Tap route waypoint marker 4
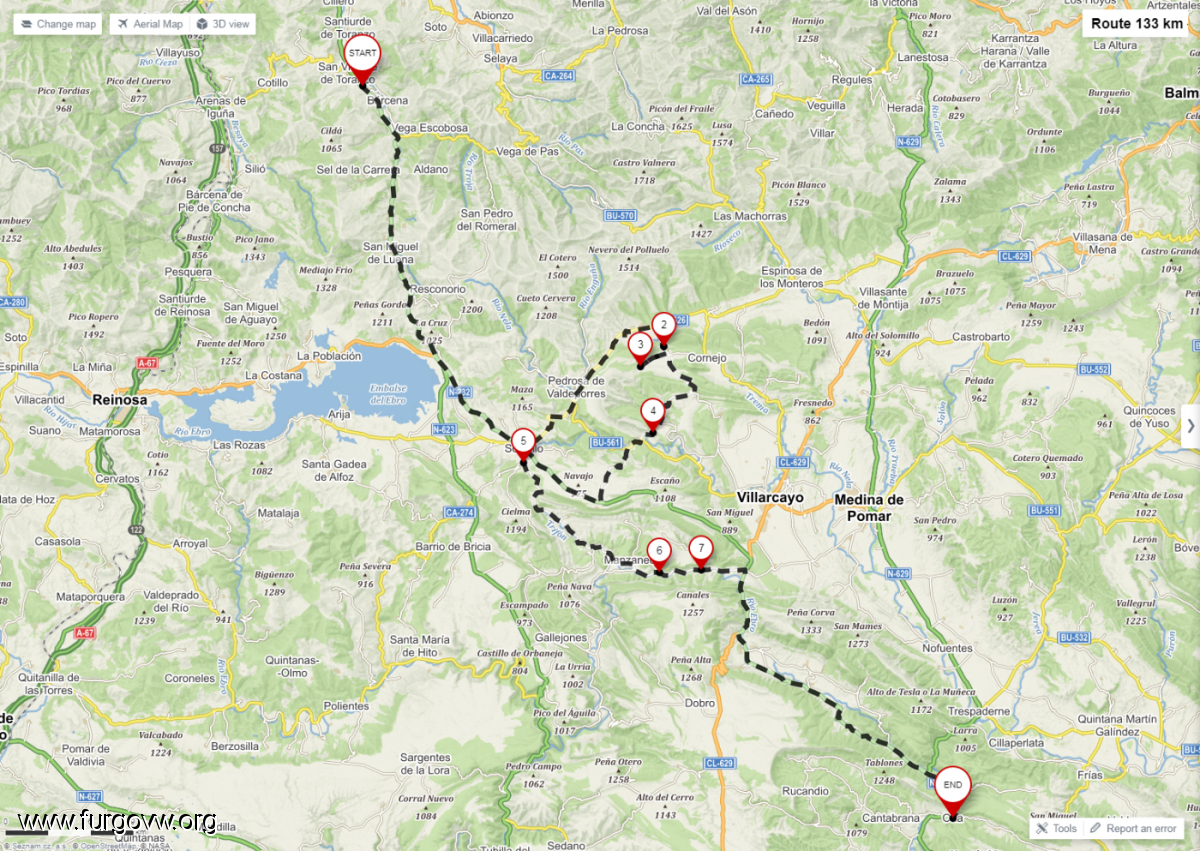1200x851 pixels. [652, 410]
